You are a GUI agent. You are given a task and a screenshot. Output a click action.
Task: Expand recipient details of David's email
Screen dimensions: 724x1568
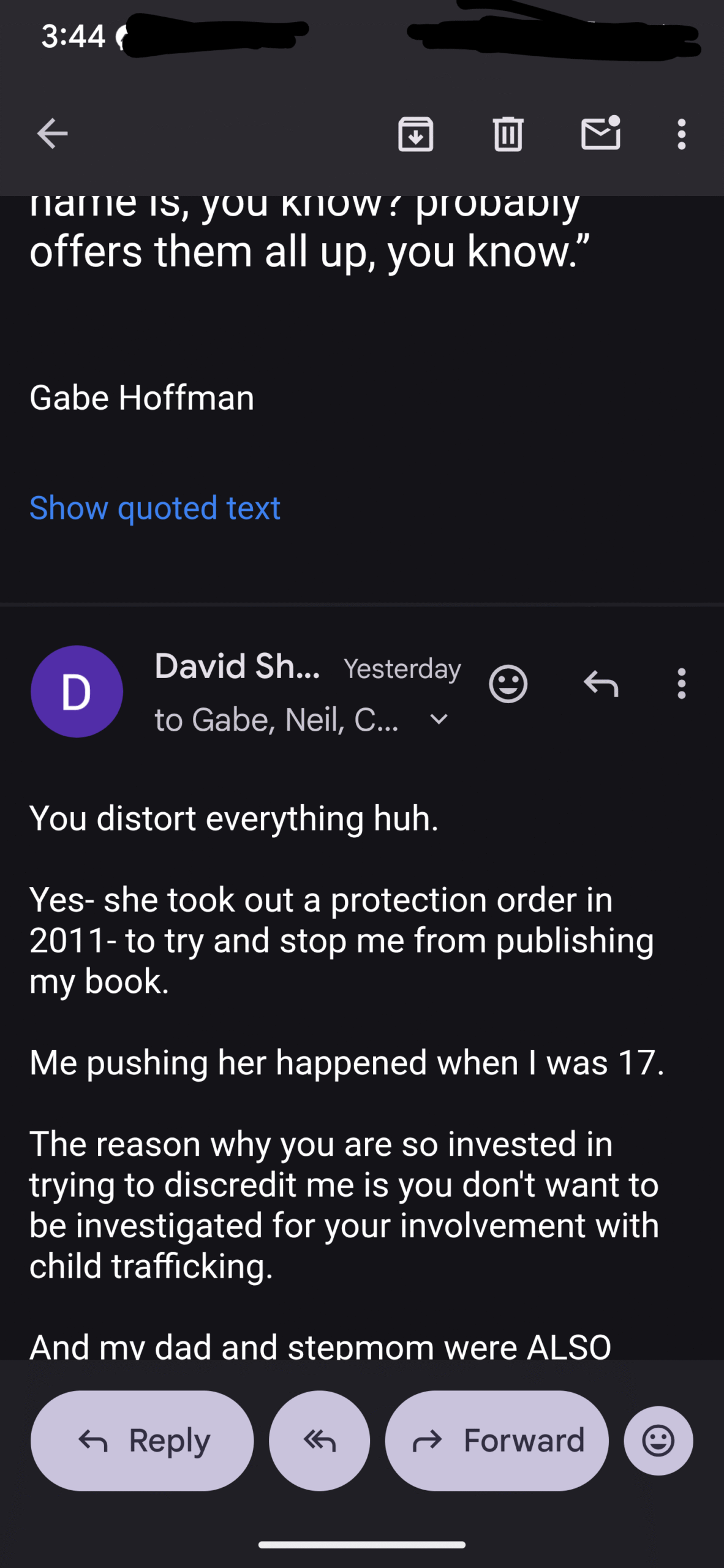pos(439,719)
